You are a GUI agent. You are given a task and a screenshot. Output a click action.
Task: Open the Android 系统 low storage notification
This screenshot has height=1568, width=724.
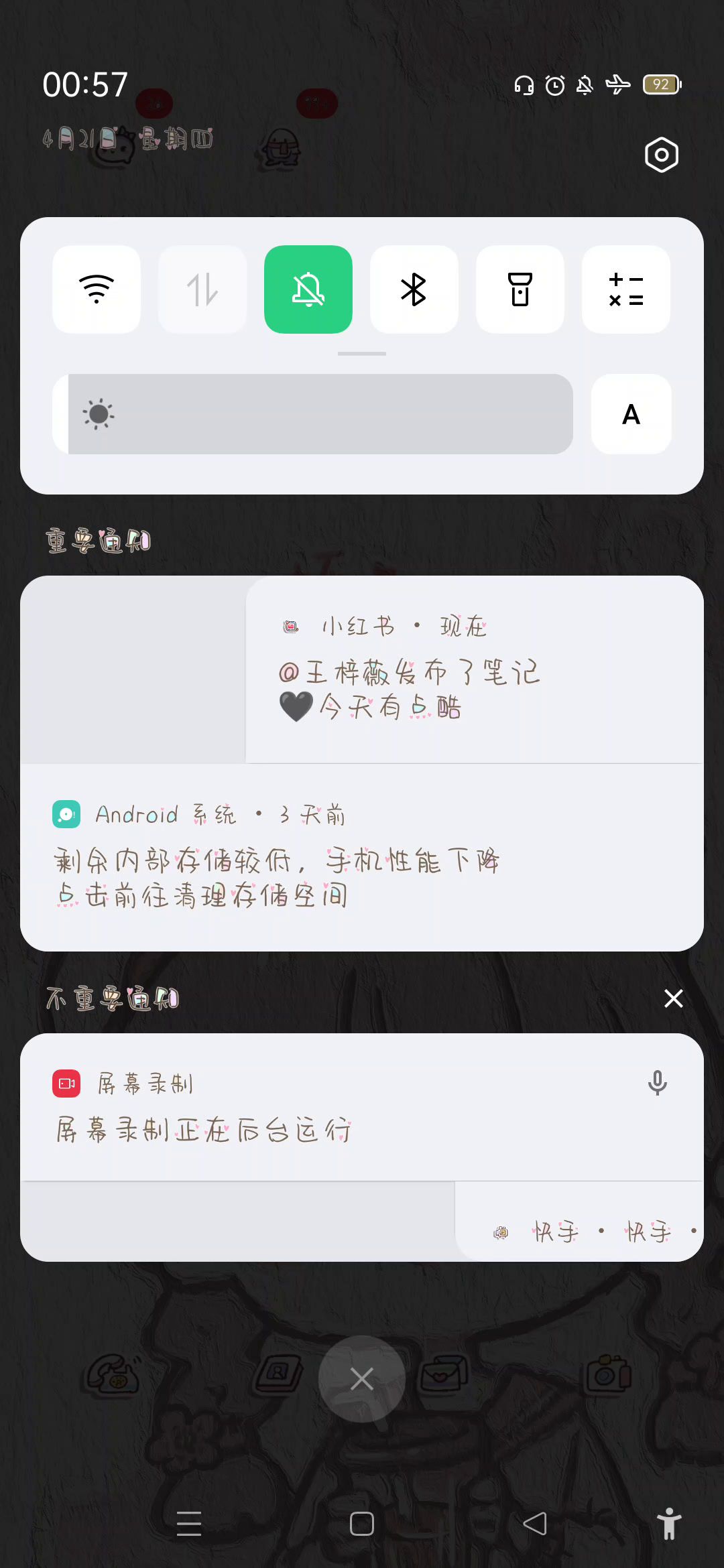point(362,858)
